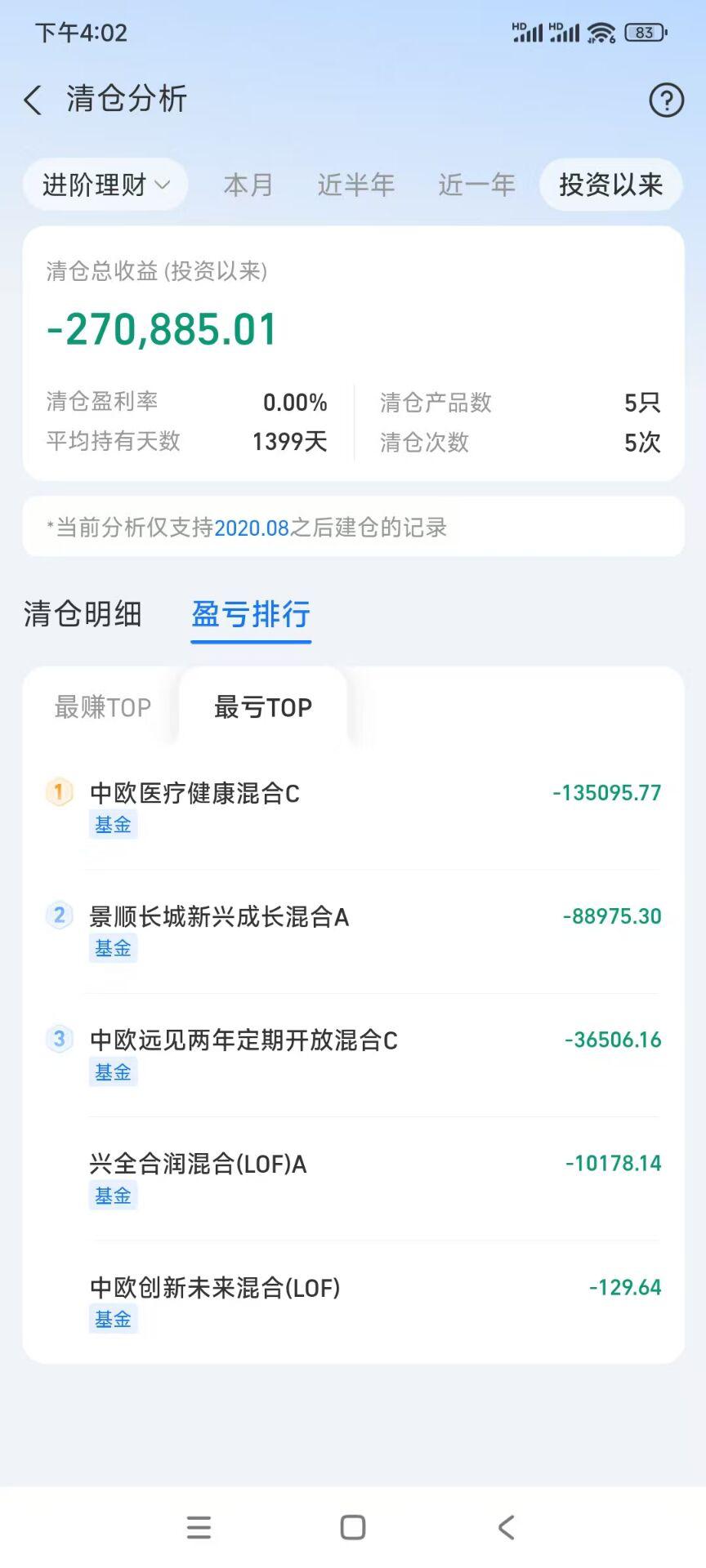View 中欧远见两年定期开放混合C fund

[x=353, y=1054]
